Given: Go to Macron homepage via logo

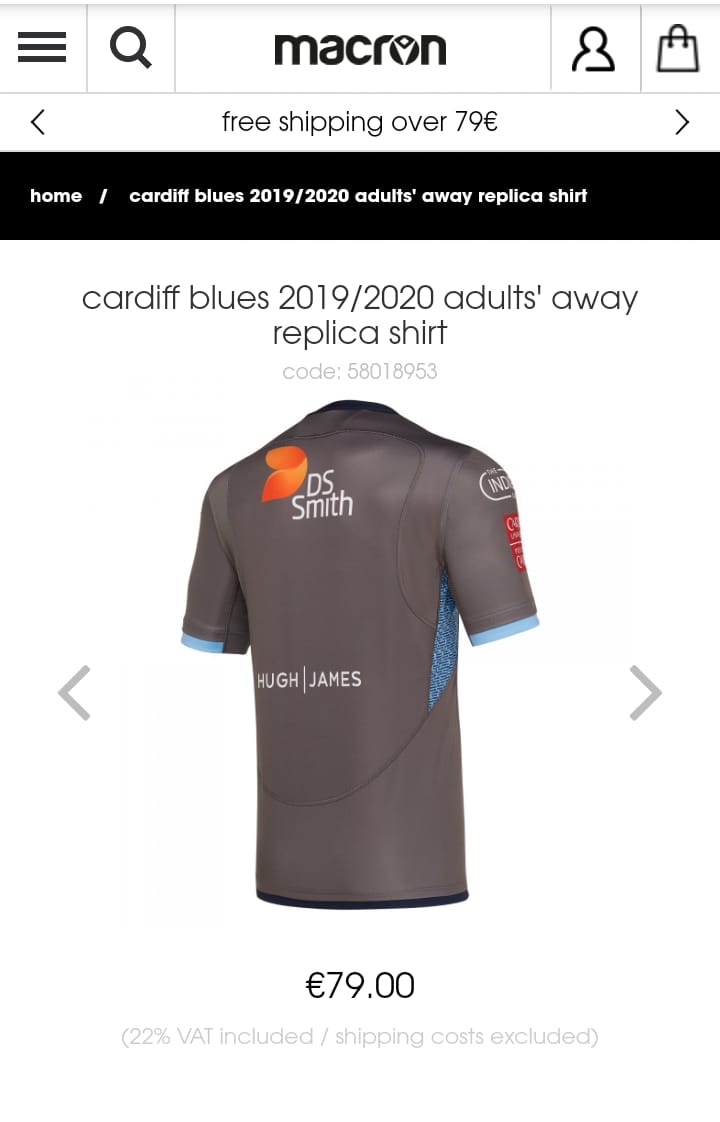Looking at the screenshot, I should [360, 48].
